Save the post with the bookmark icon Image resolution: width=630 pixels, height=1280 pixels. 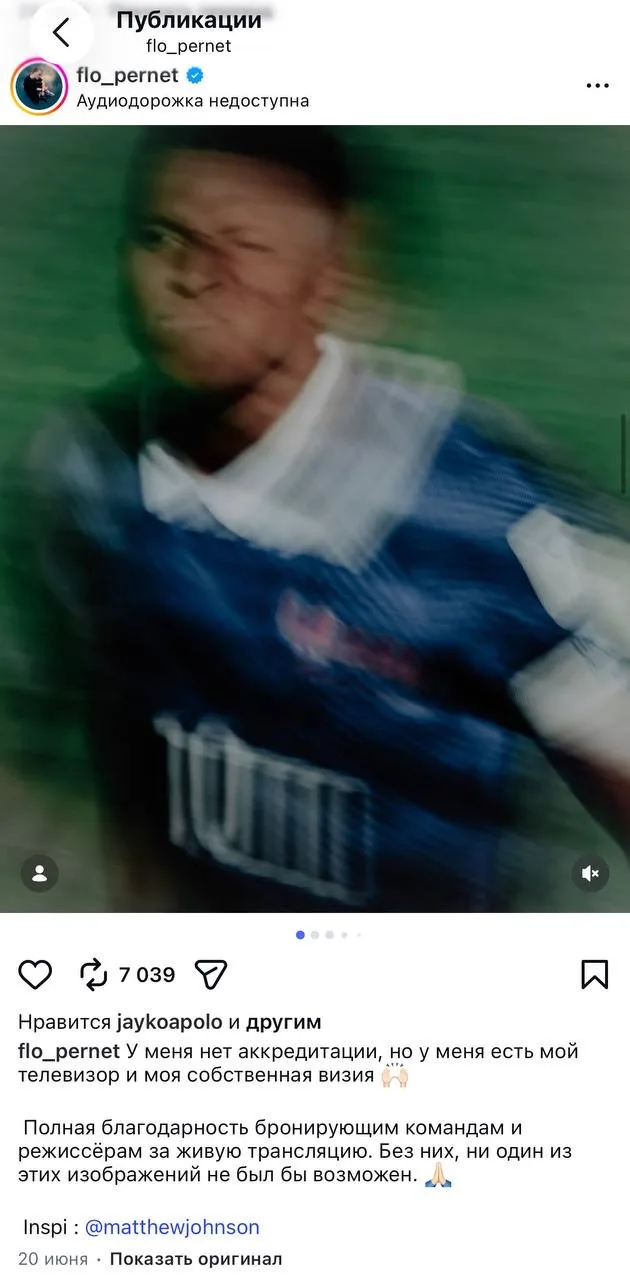pyautogui.click(x=595, y=974)
